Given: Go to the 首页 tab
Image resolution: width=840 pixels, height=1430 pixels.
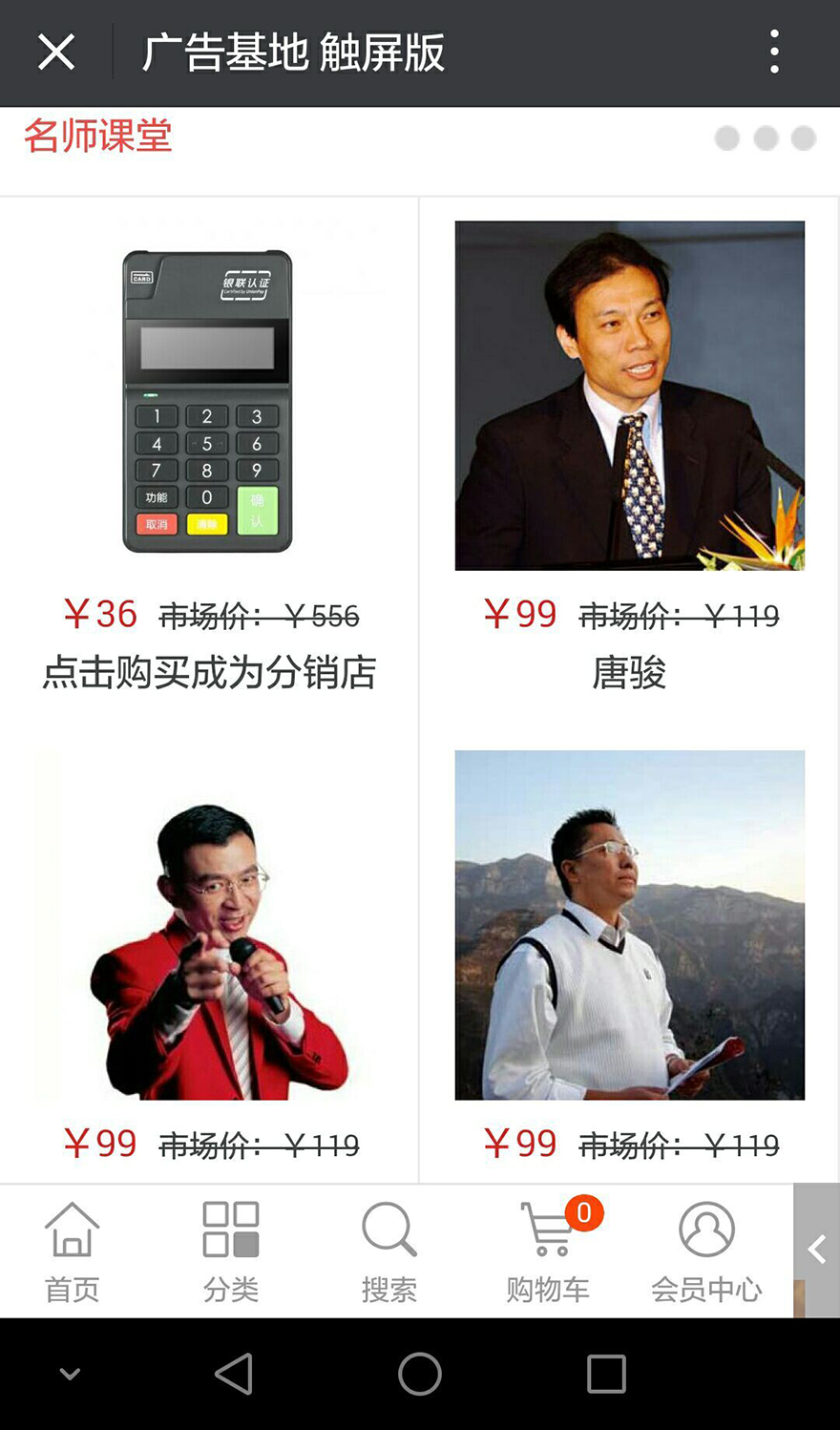Looking at the screenshot, I should pos(72,1251).
